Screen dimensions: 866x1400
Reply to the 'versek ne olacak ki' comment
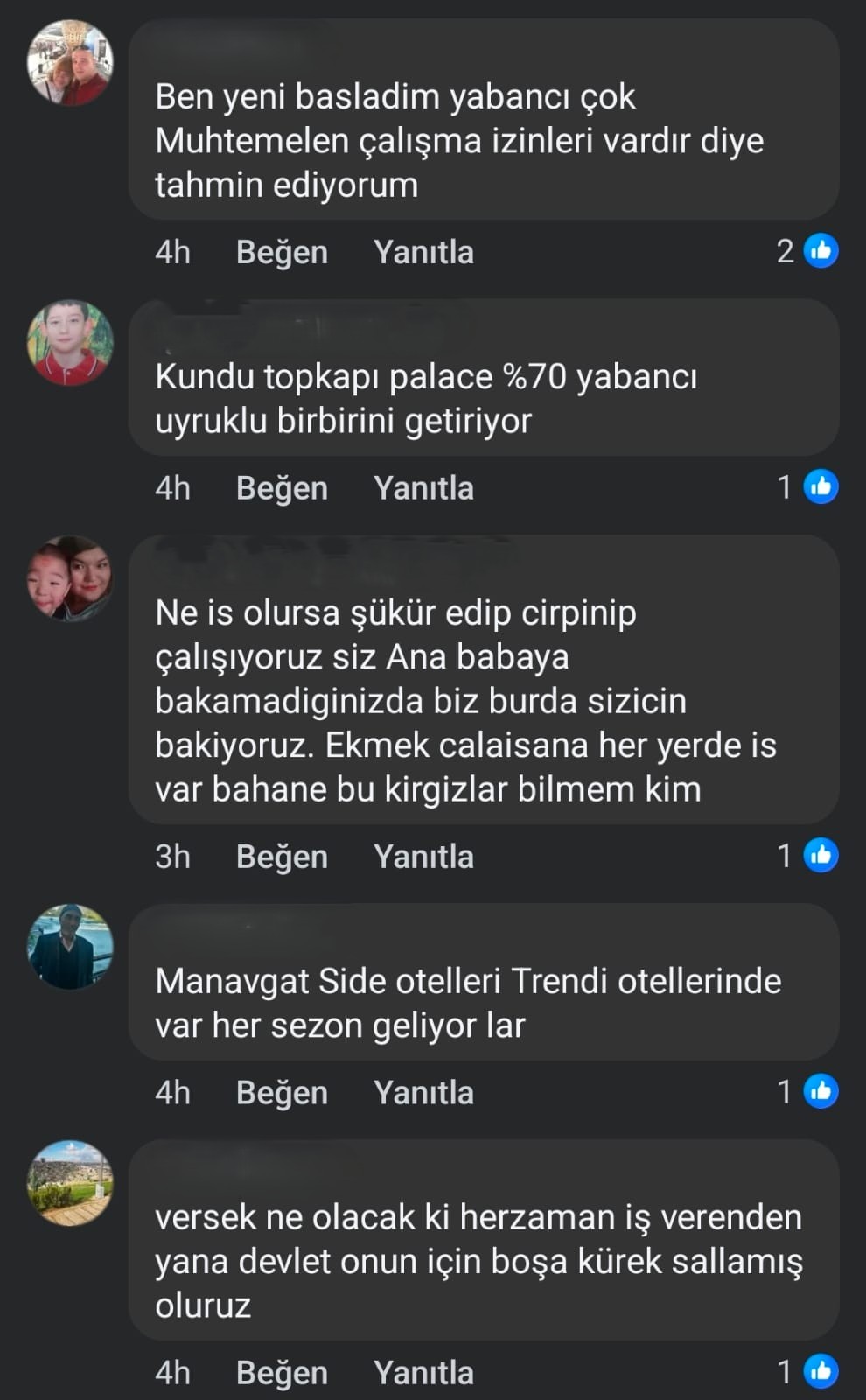pos(423,1372)
